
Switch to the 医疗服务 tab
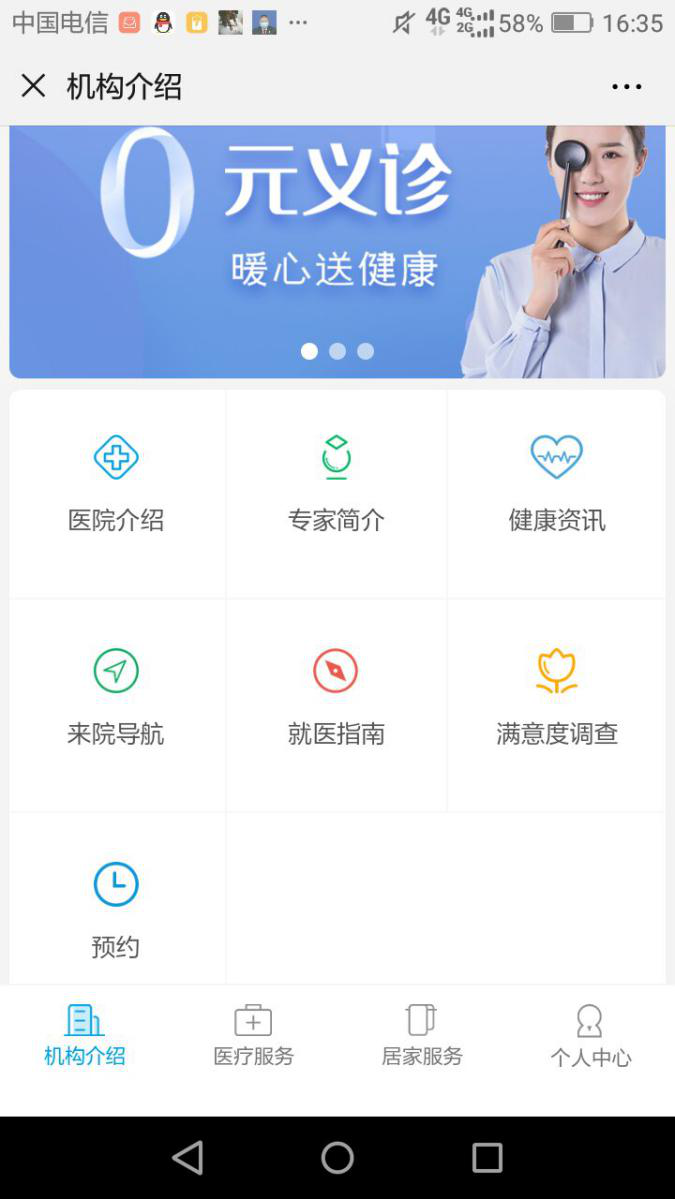pos(253,1036)
